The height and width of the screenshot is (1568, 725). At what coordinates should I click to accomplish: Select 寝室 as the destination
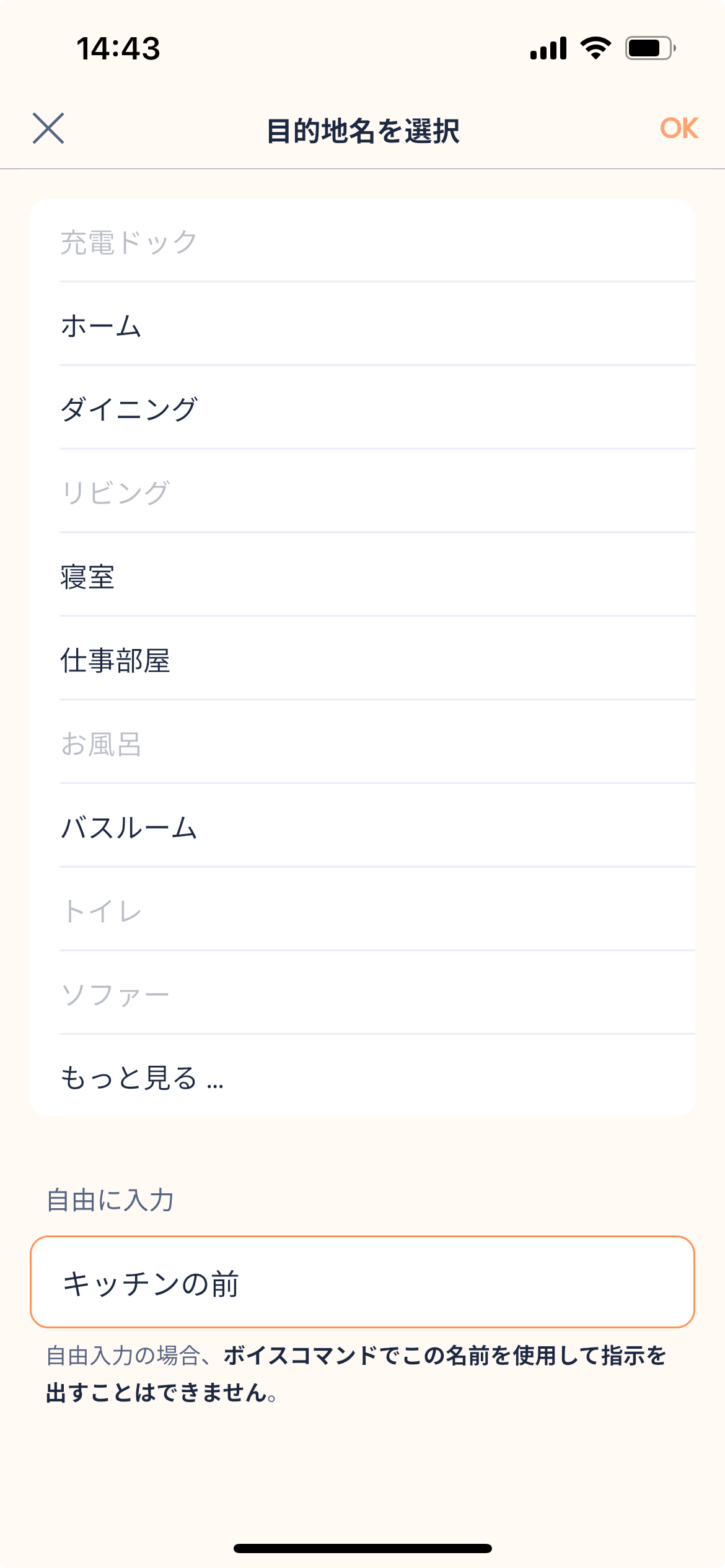362,576
